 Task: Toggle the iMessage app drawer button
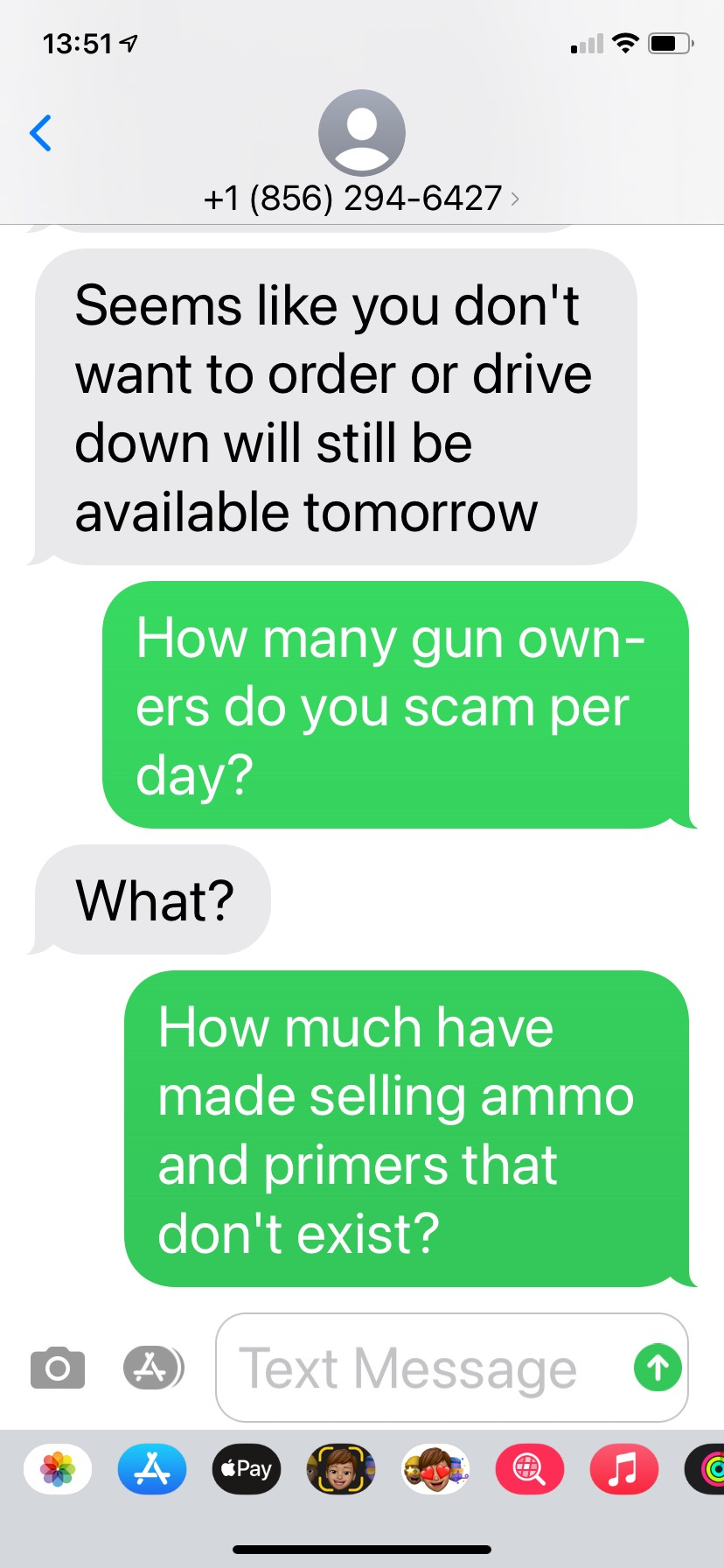click(x=153, y=1368)
